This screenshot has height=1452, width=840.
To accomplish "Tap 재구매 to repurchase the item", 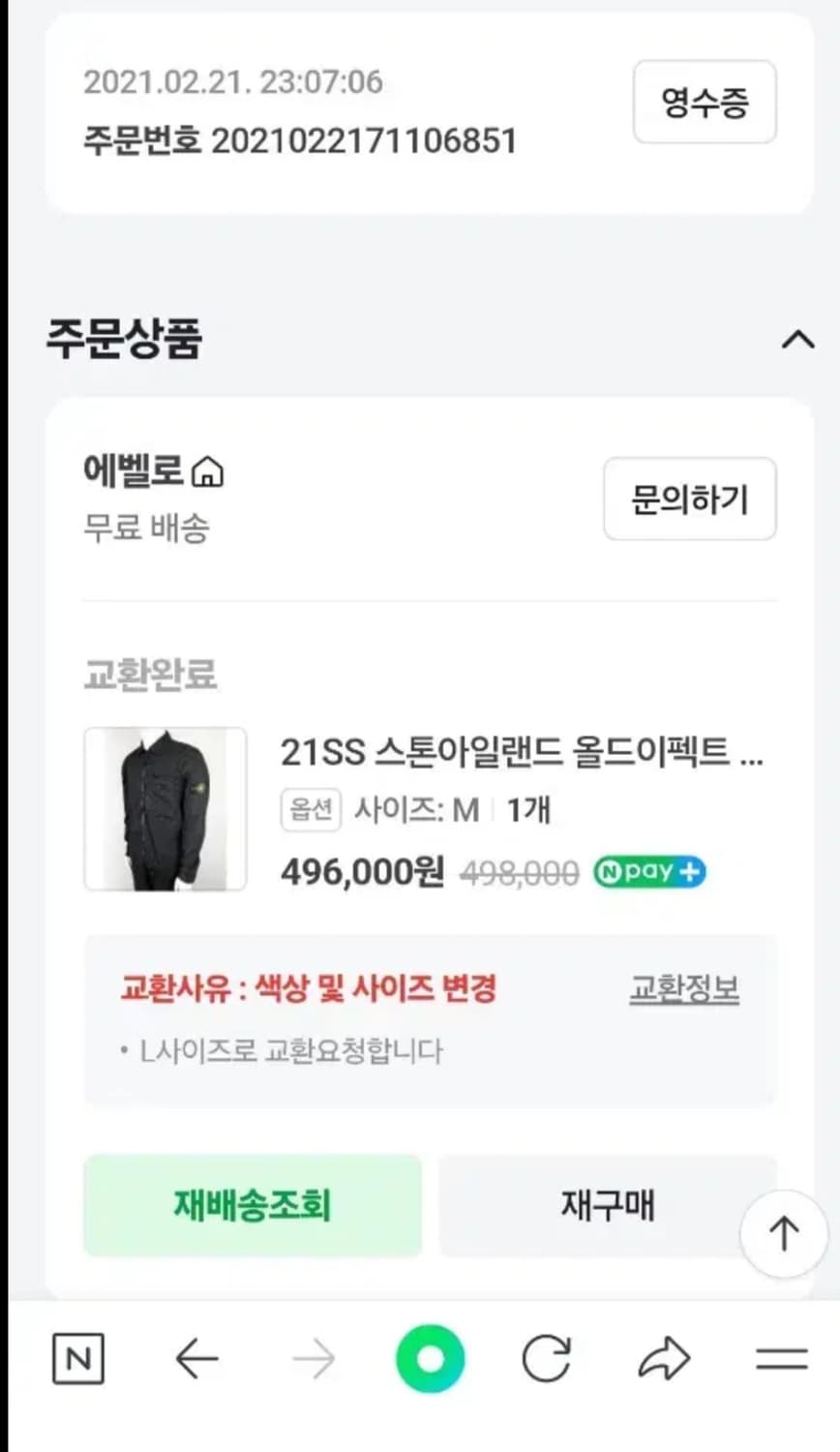I will [607, 1206].
